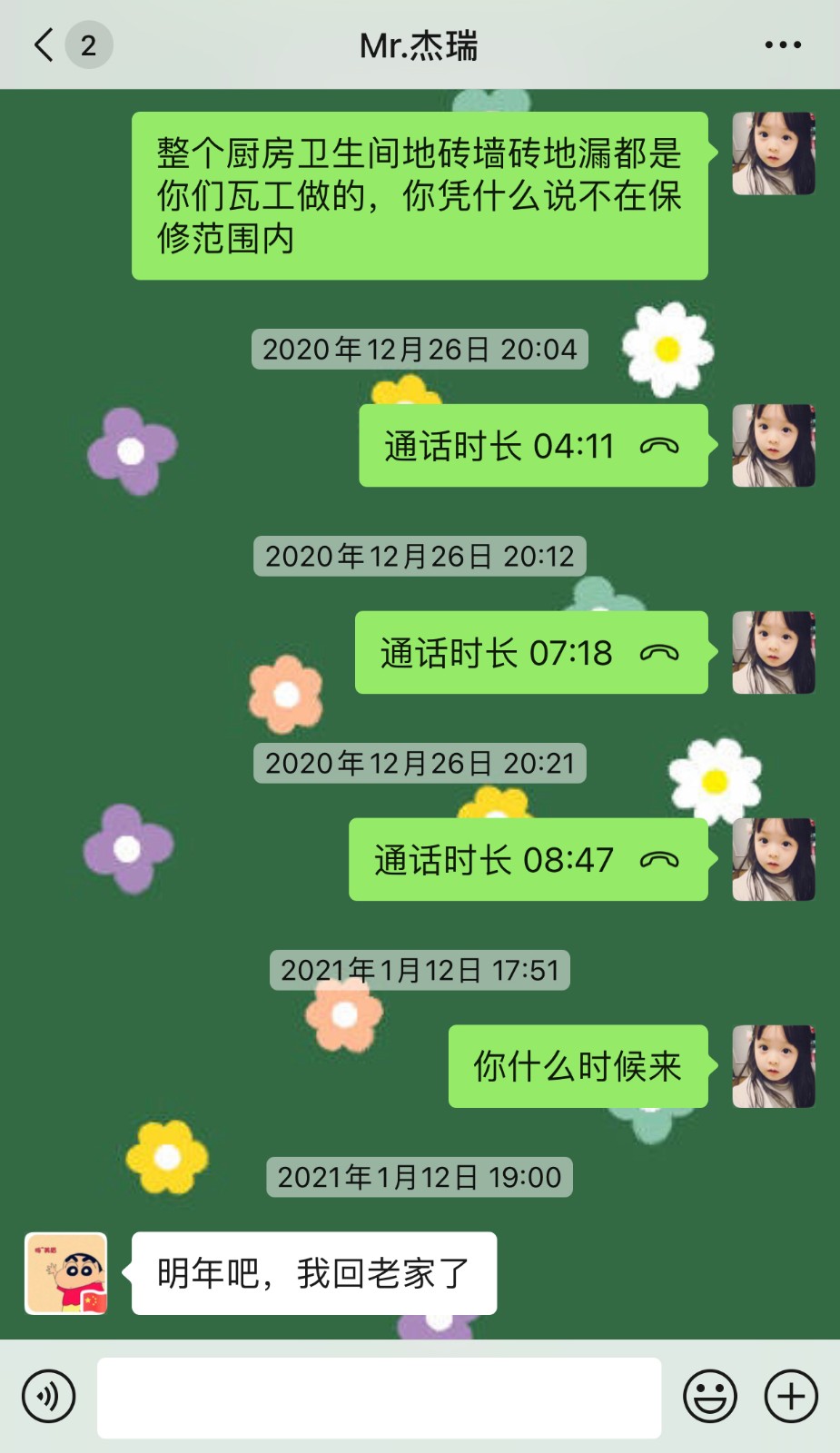Tap the 通话时长 04:11 call record
This screenshot has width=840, height=1453.
pyautogui.click(x=532, y=446)
